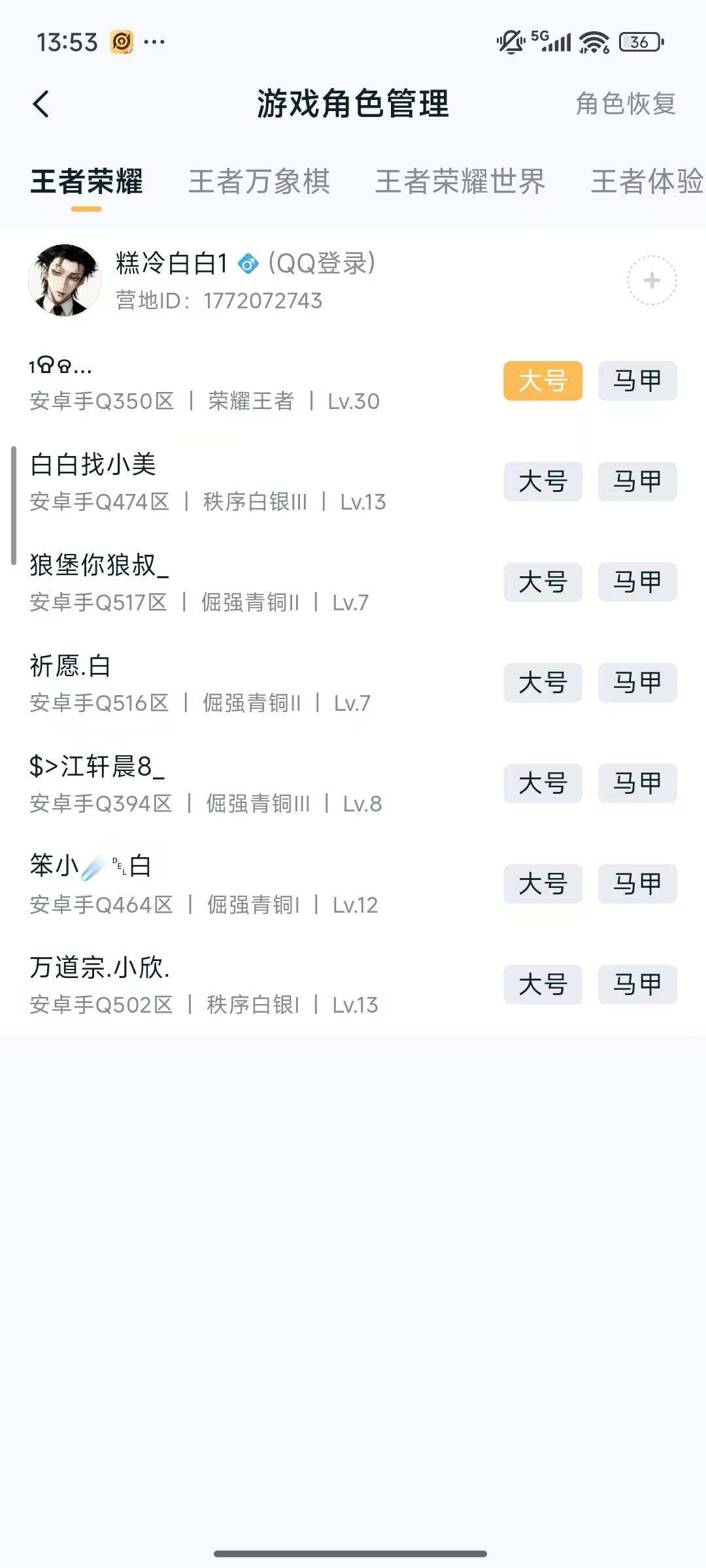Open the avatar of 糕冷白白1

[65, 279]
